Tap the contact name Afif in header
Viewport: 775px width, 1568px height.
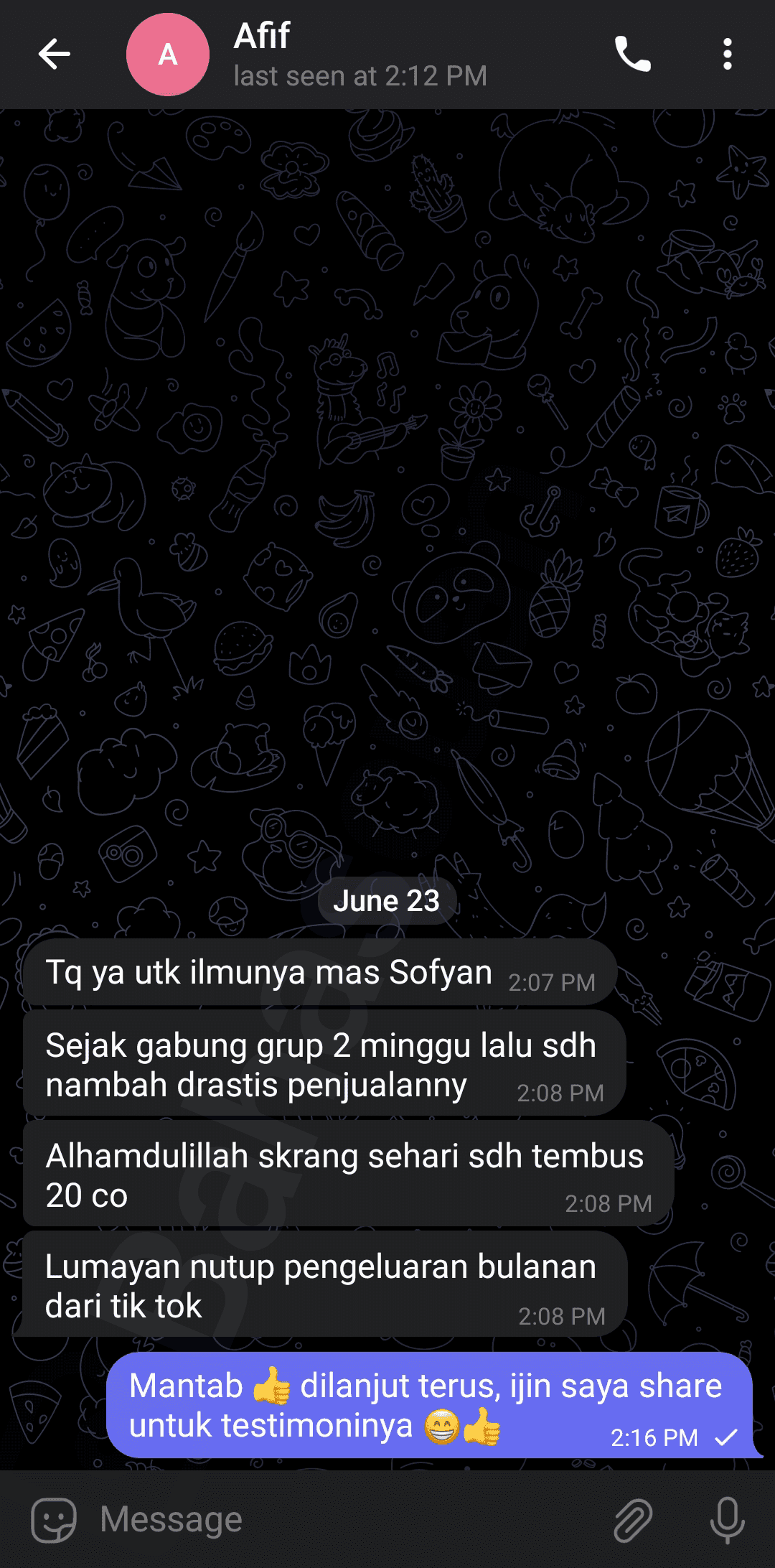261,37
